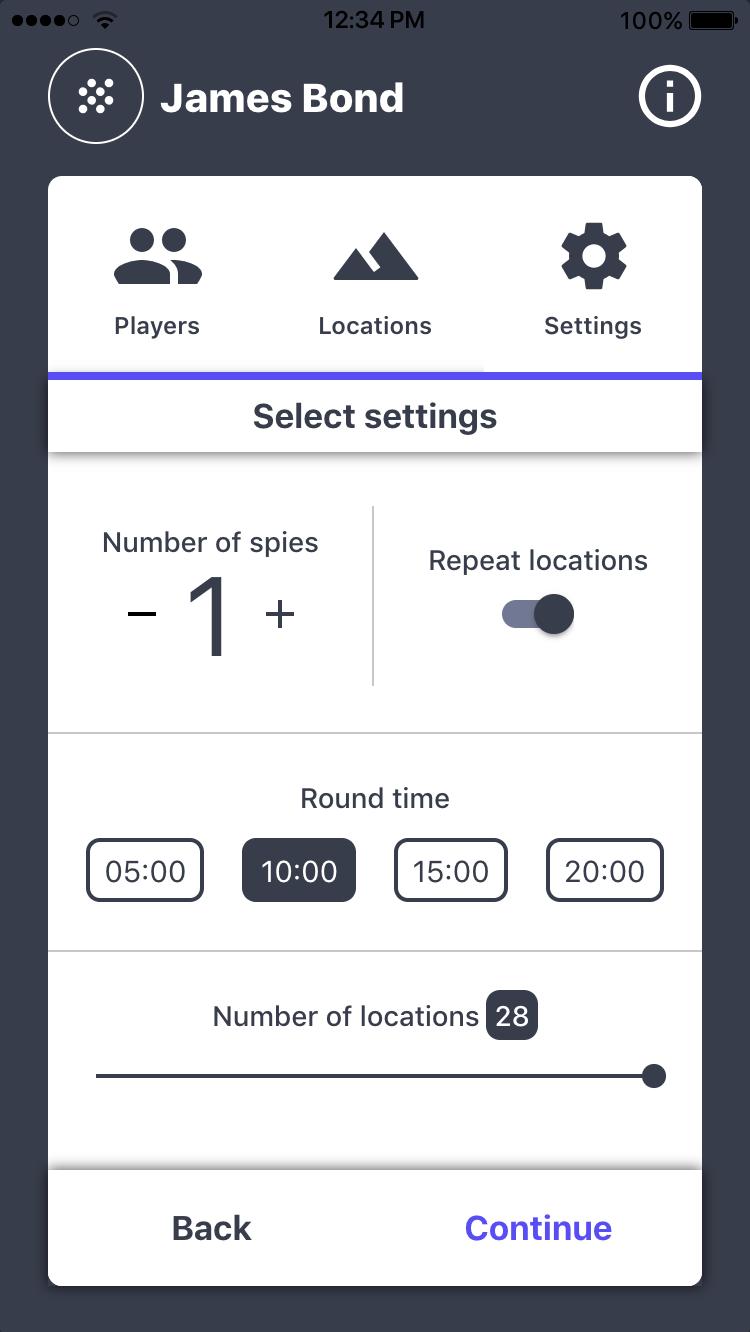
Task: Switch to the Locations tab
Action: point(375,282)
